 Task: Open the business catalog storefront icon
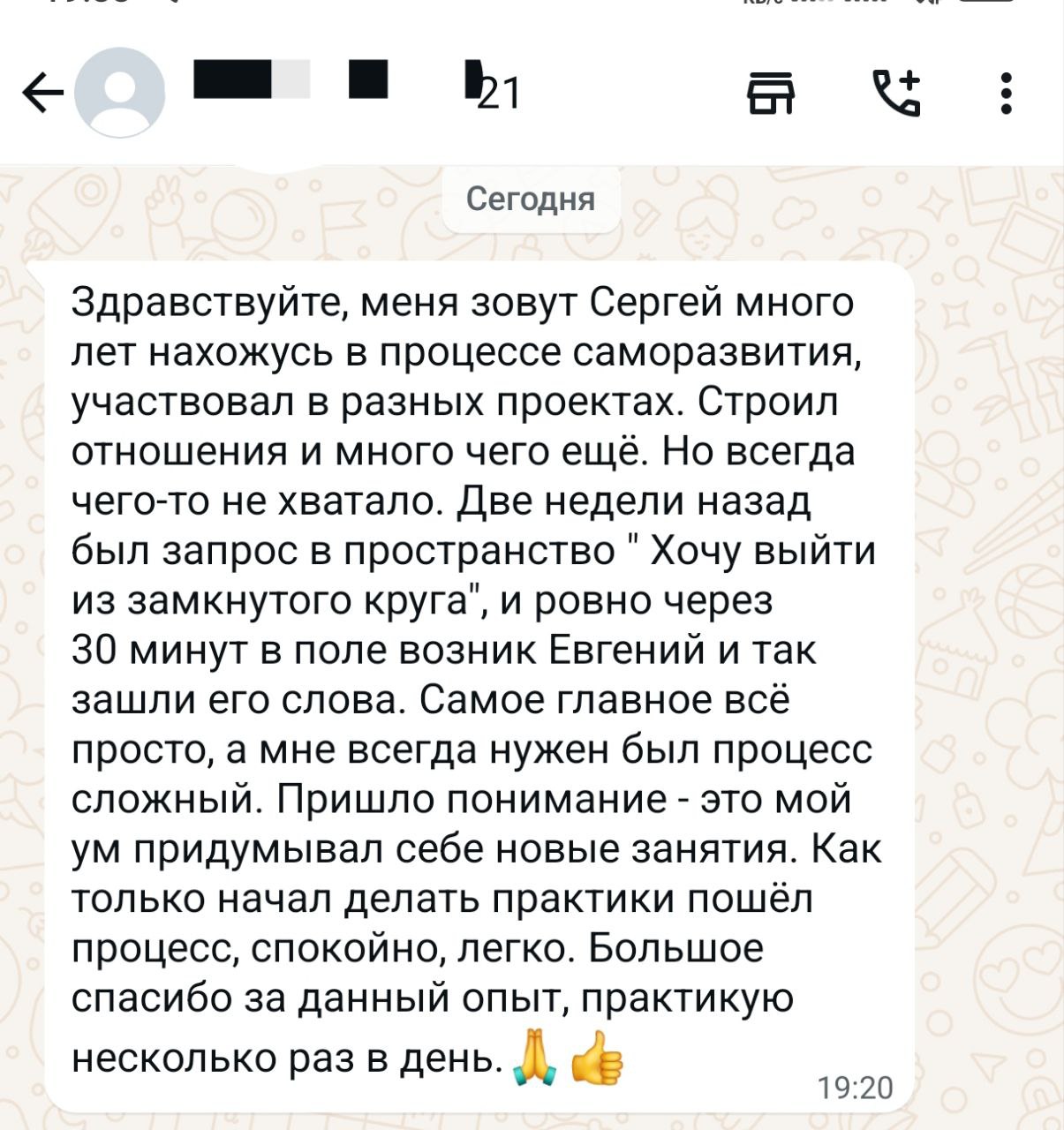(771, 94)
